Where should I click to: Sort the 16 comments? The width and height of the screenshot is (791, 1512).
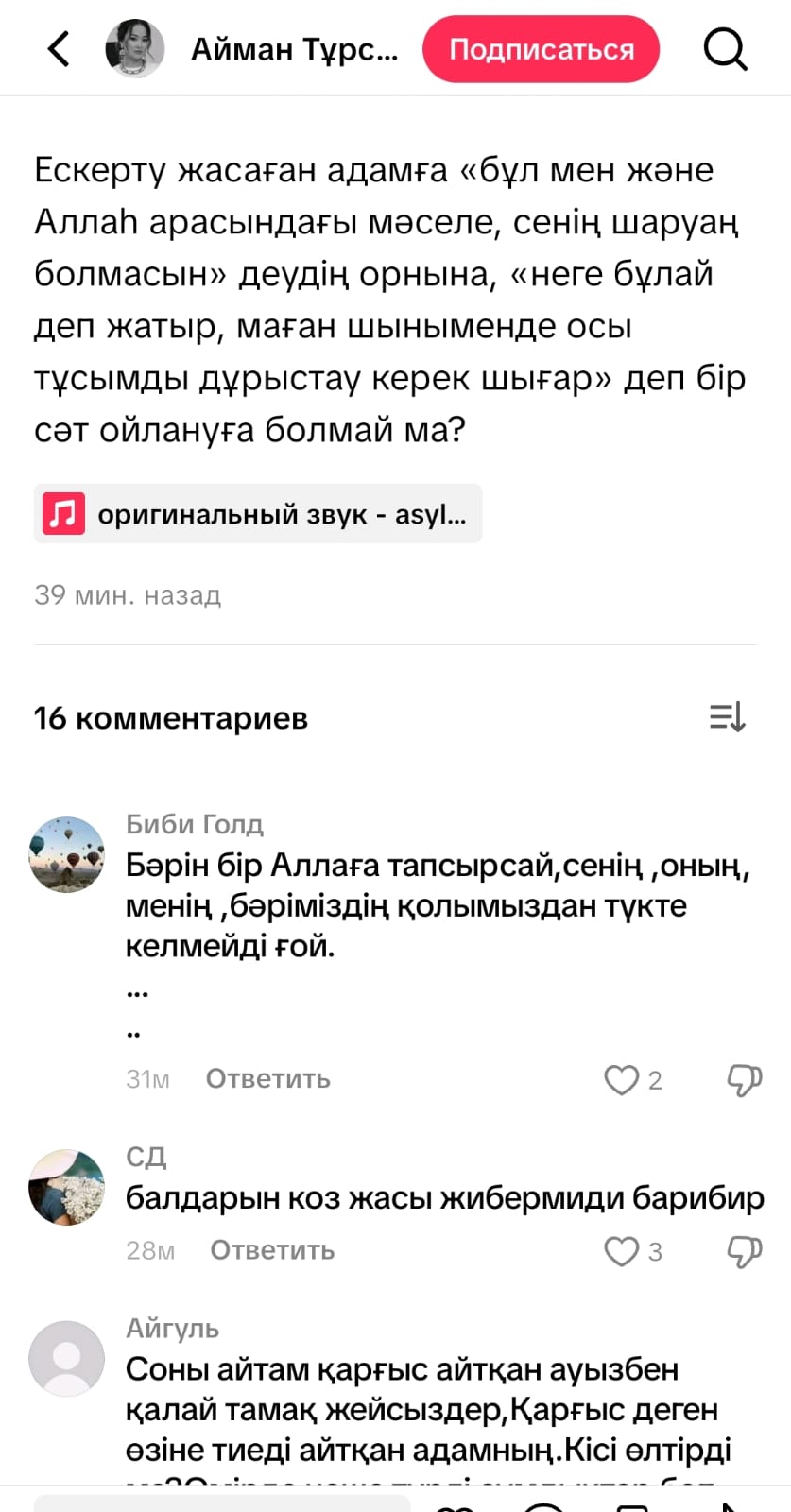click(x=727, y=717)
